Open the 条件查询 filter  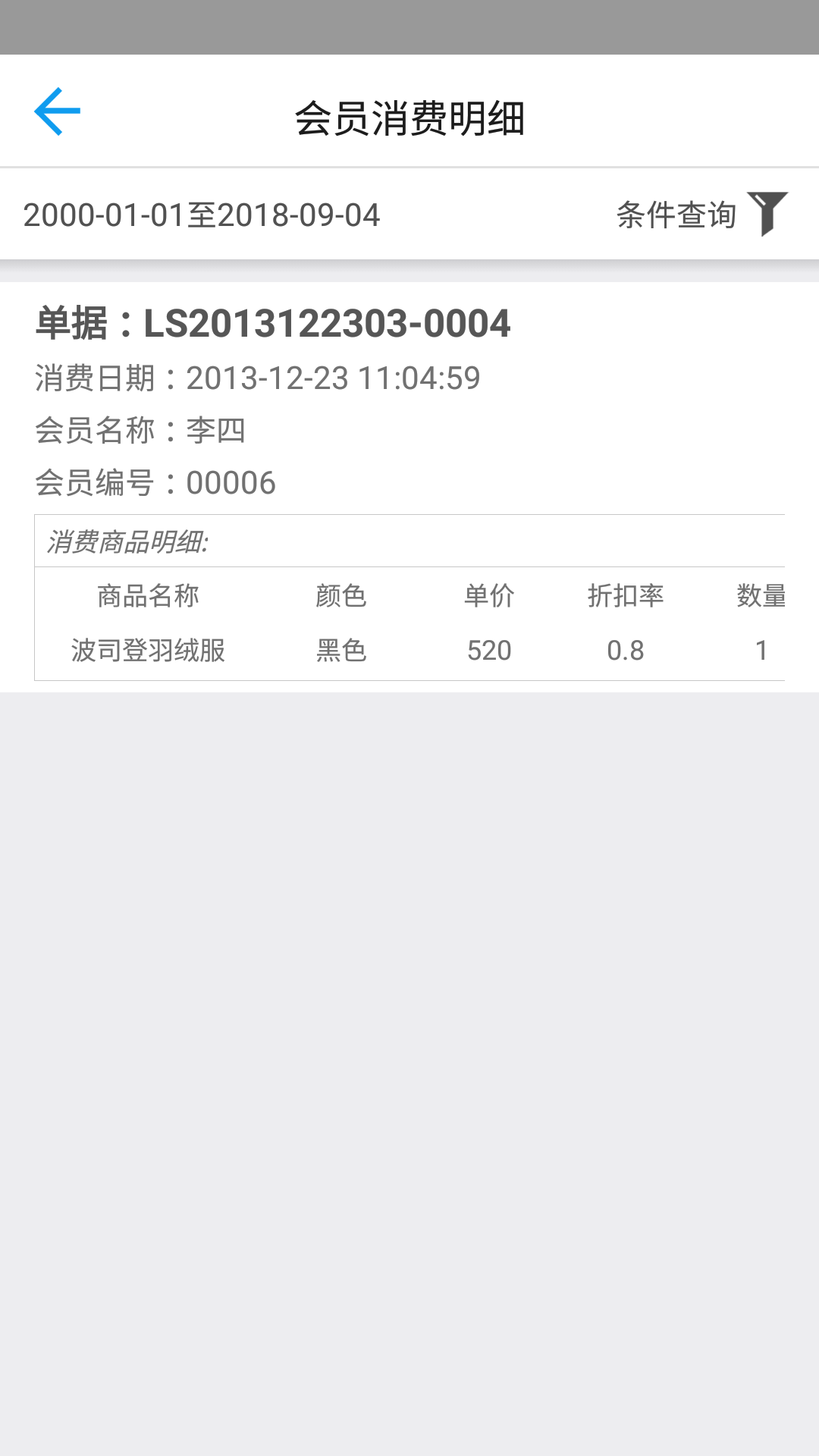click(x=701, y=215)
